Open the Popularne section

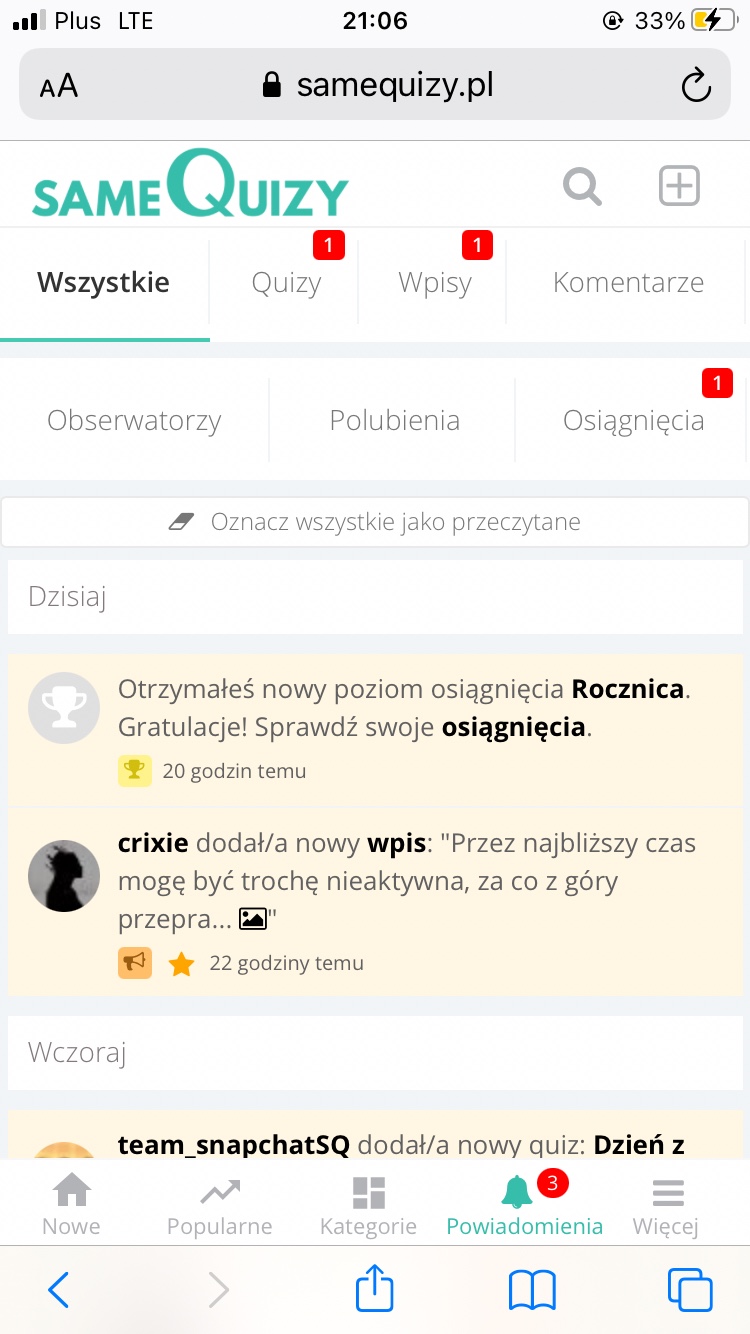[219, 1204]
